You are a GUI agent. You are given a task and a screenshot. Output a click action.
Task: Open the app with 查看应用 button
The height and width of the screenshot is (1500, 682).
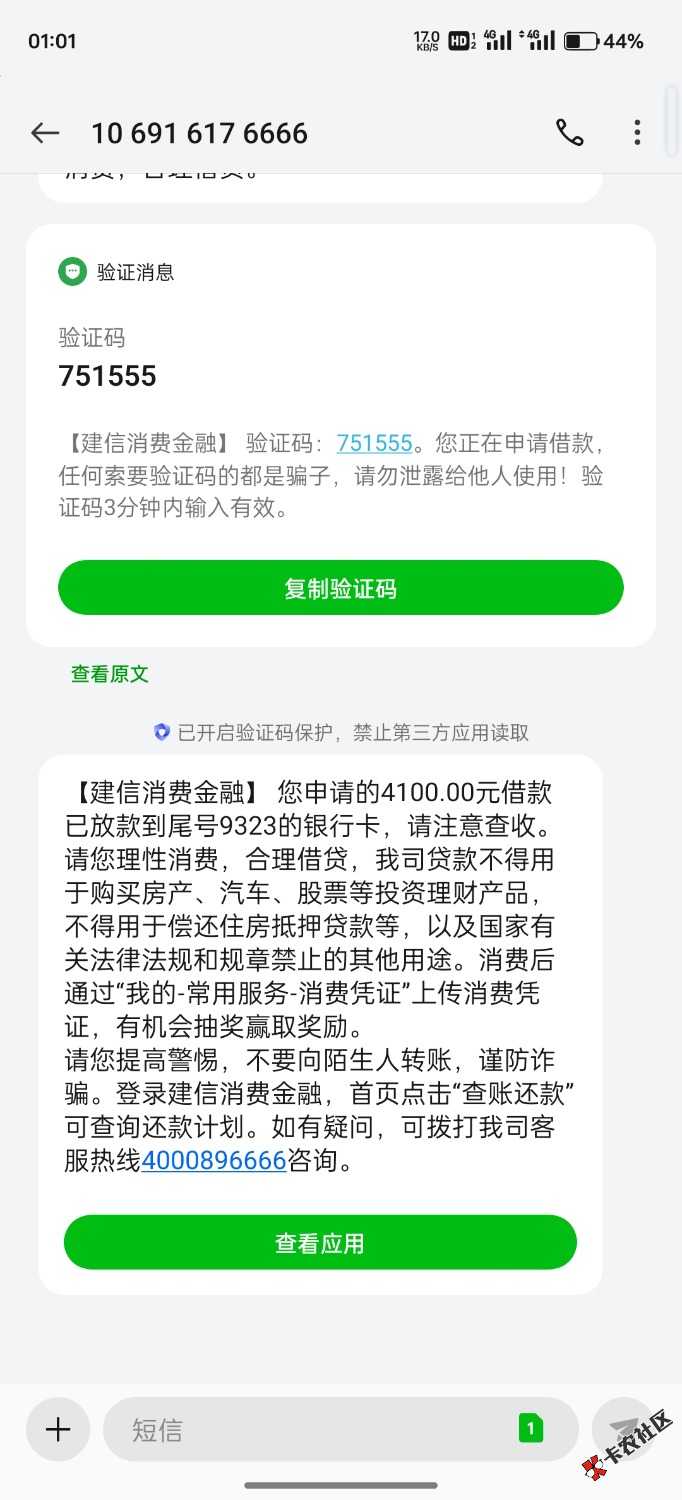point(320,1243)
